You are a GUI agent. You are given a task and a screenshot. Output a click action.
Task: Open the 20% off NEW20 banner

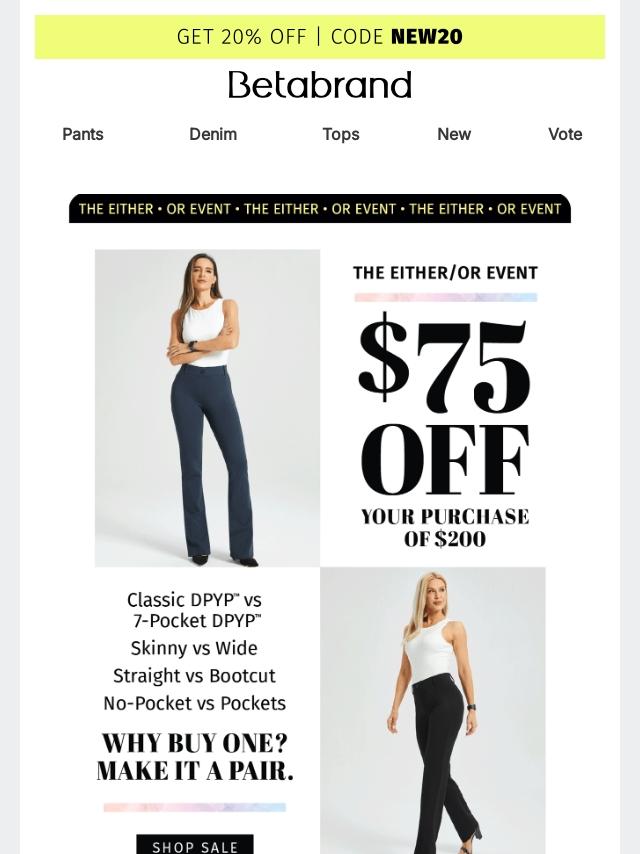tap(320, 36)
